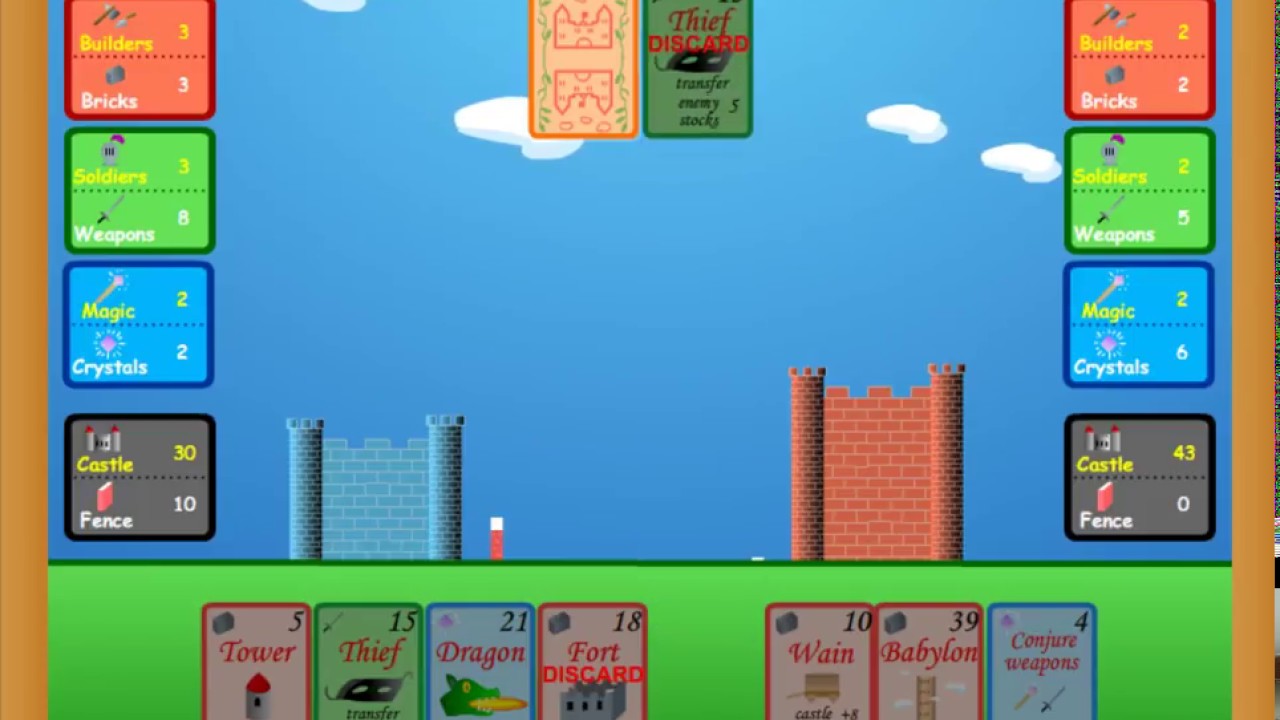This screenshot has width=1280, height=720.
Task: Play the Dragon card
Action: tap(480, 662)
